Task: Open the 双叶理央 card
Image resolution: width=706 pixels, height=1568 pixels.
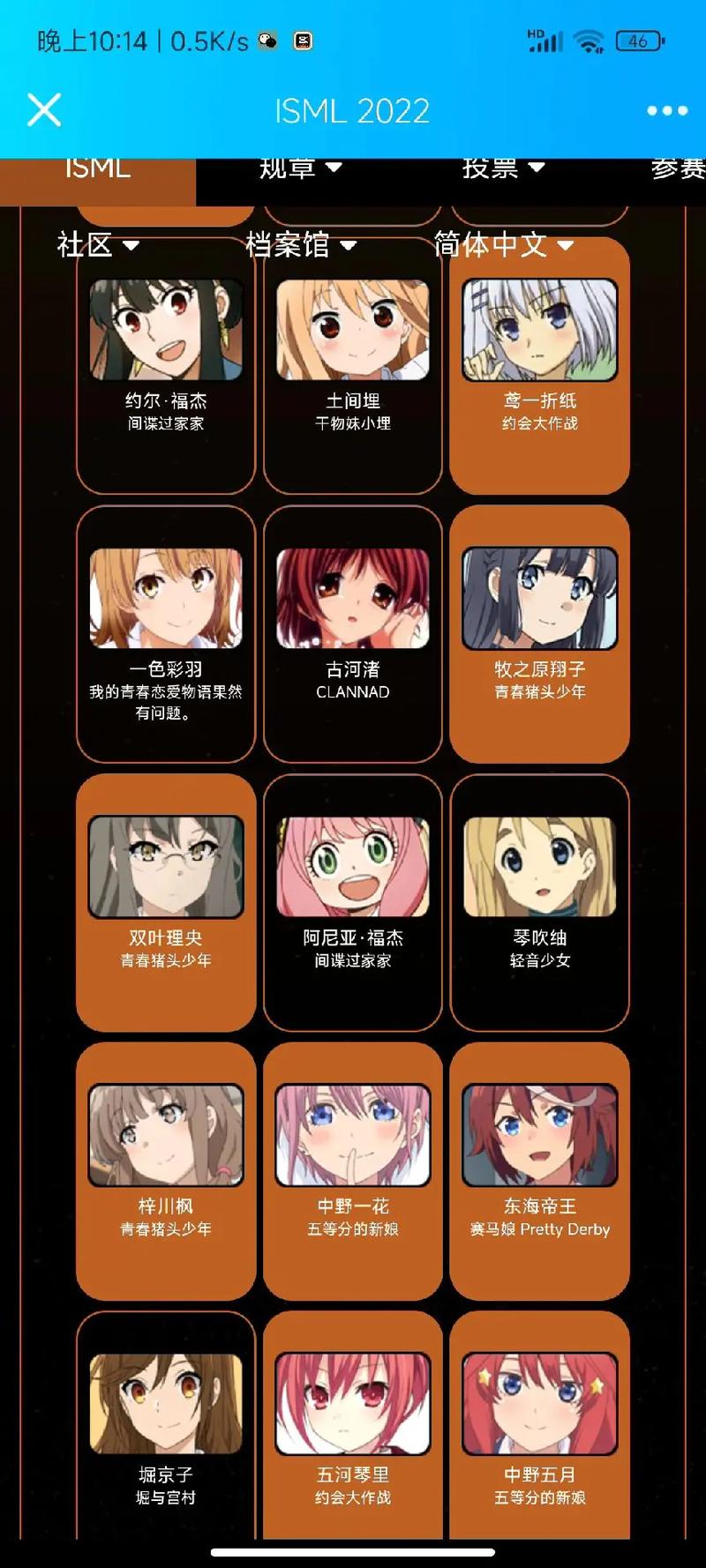Action: (x=166, y=904)
